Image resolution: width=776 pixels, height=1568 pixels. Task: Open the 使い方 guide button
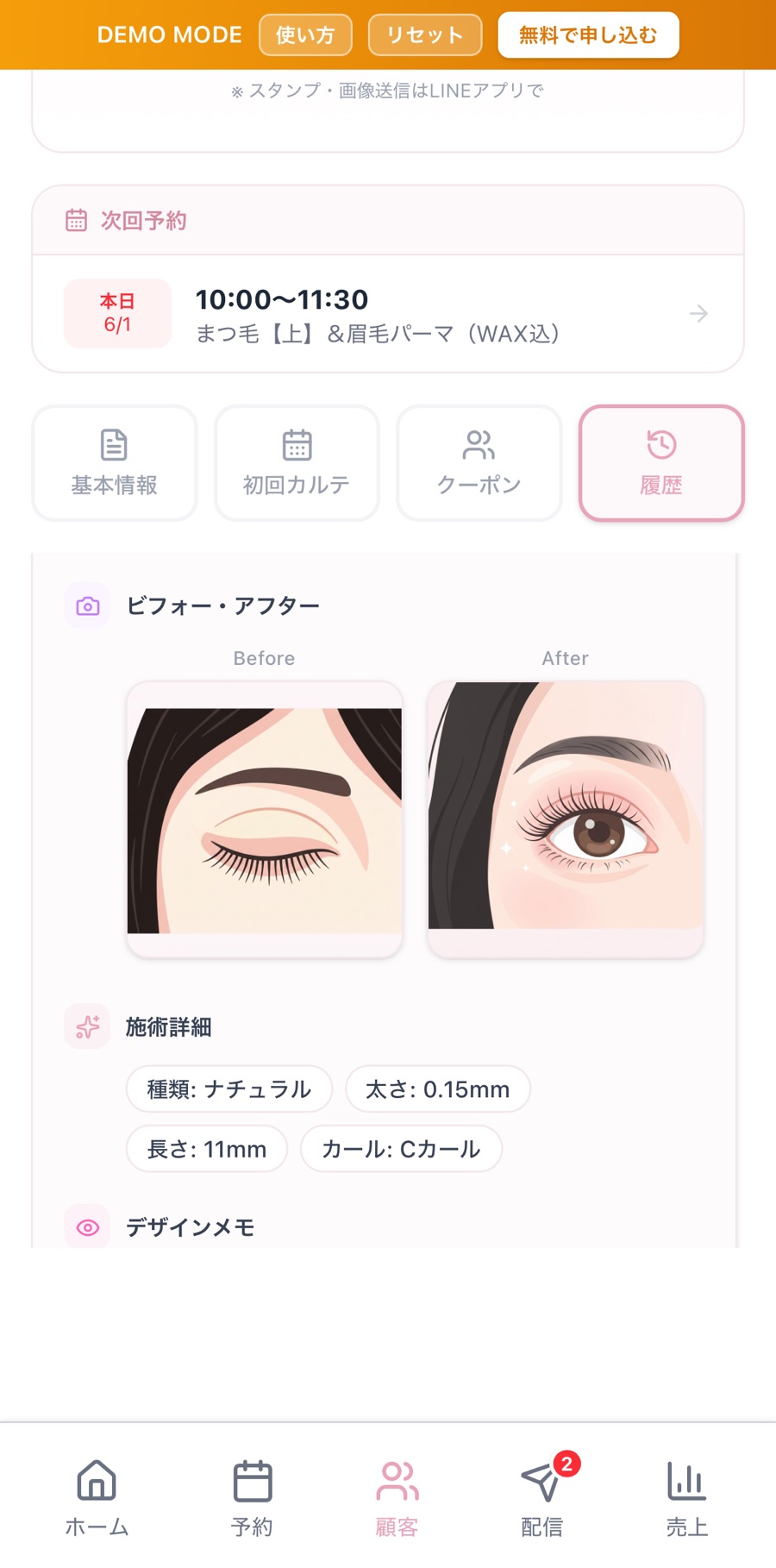click(x=305, y=34)
